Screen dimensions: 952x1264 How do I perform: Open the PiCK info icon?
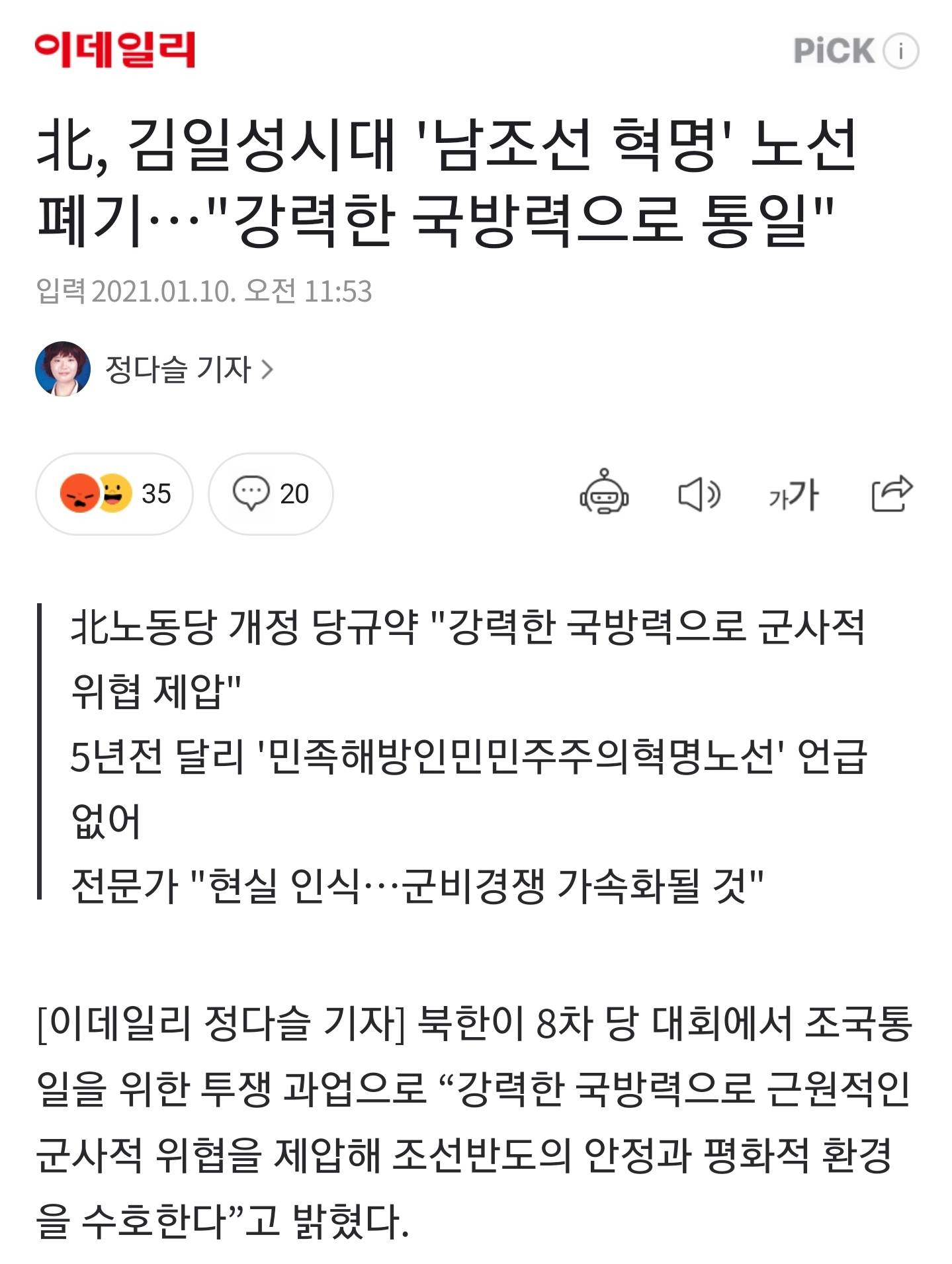pos(900,51)
